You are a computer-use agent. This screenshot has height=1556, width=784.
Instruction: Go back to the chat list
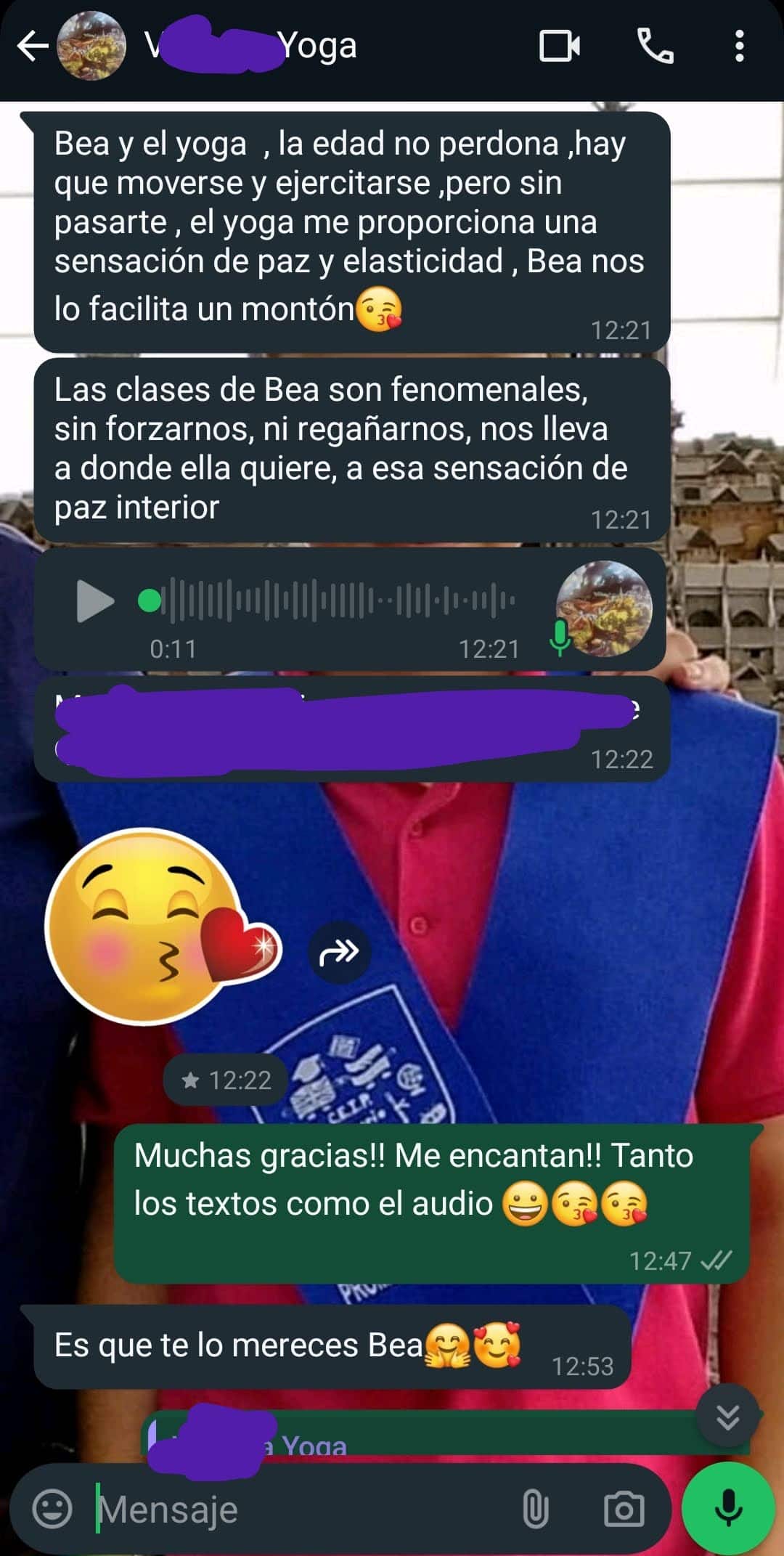32,46
